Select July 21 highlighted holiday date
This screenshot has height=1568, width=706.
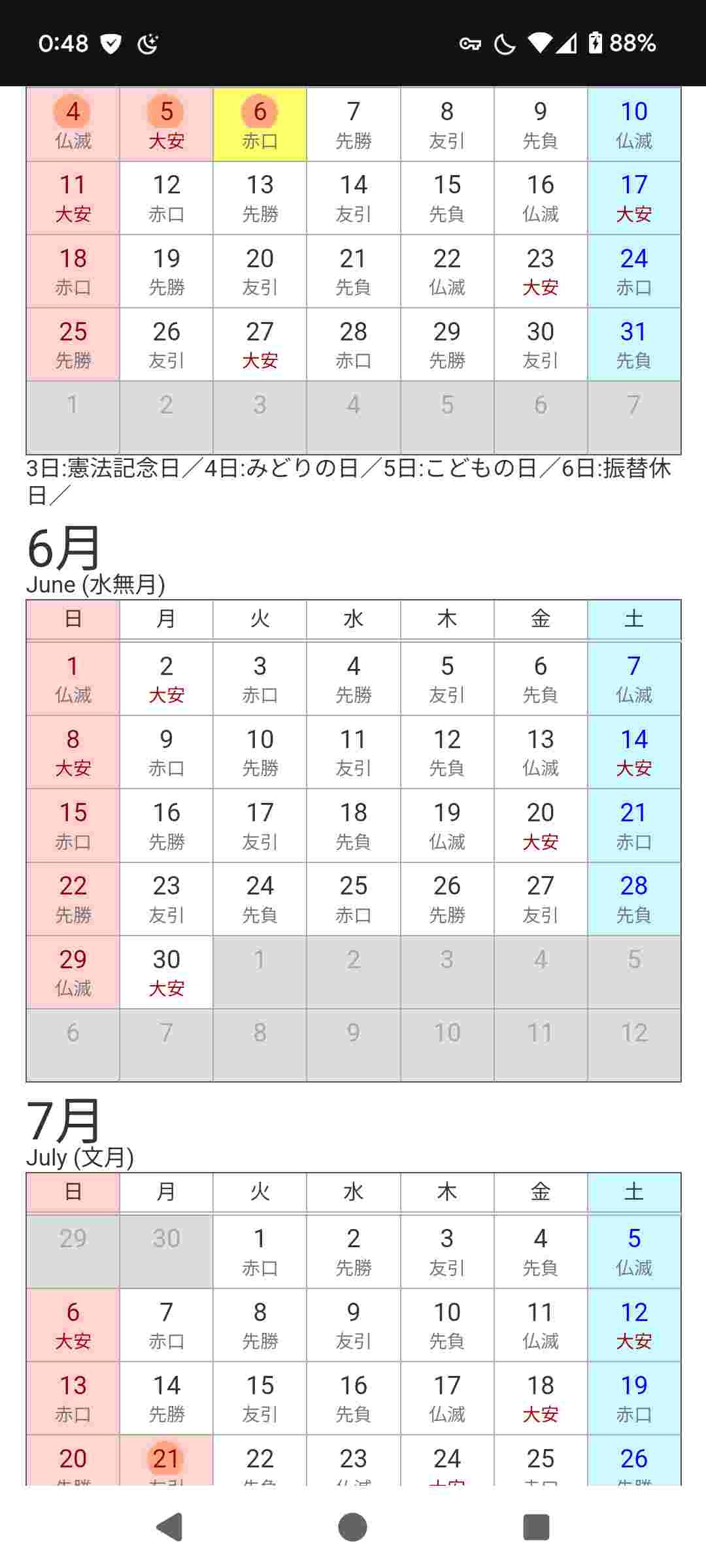(x=166, y=1461)
